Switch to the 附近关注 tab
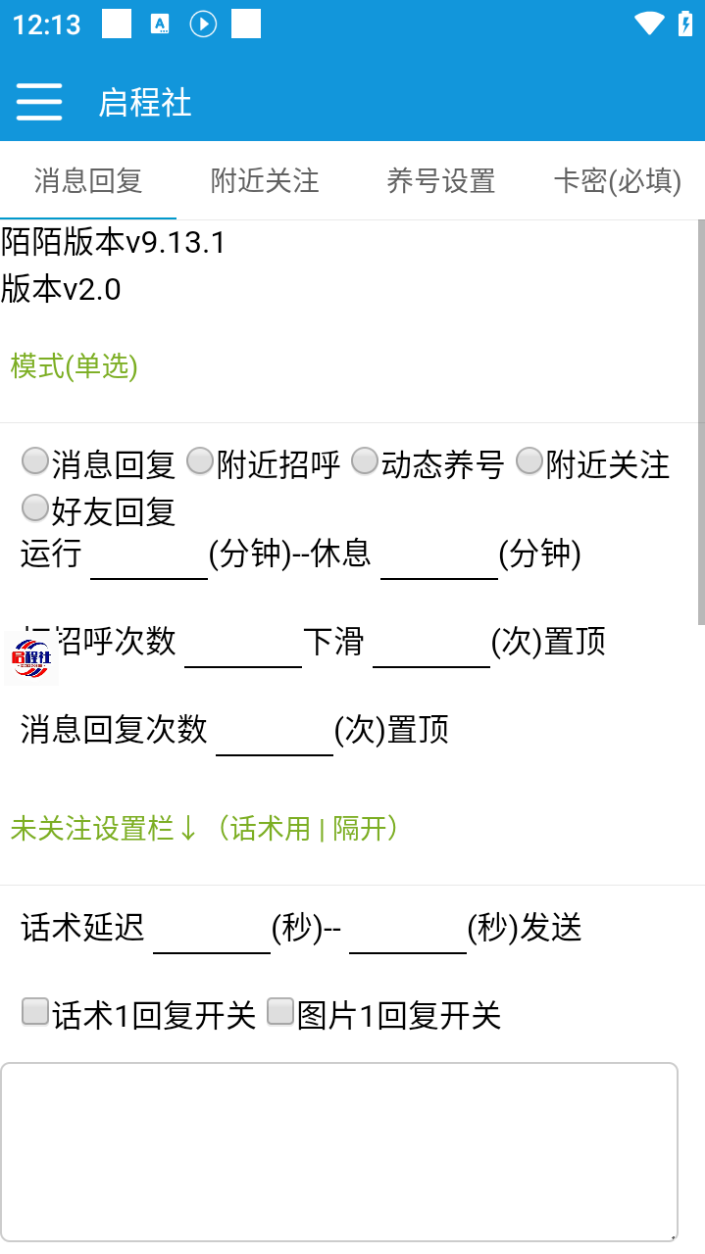This screenshot has height=1254, width=705. click(264, 181)
